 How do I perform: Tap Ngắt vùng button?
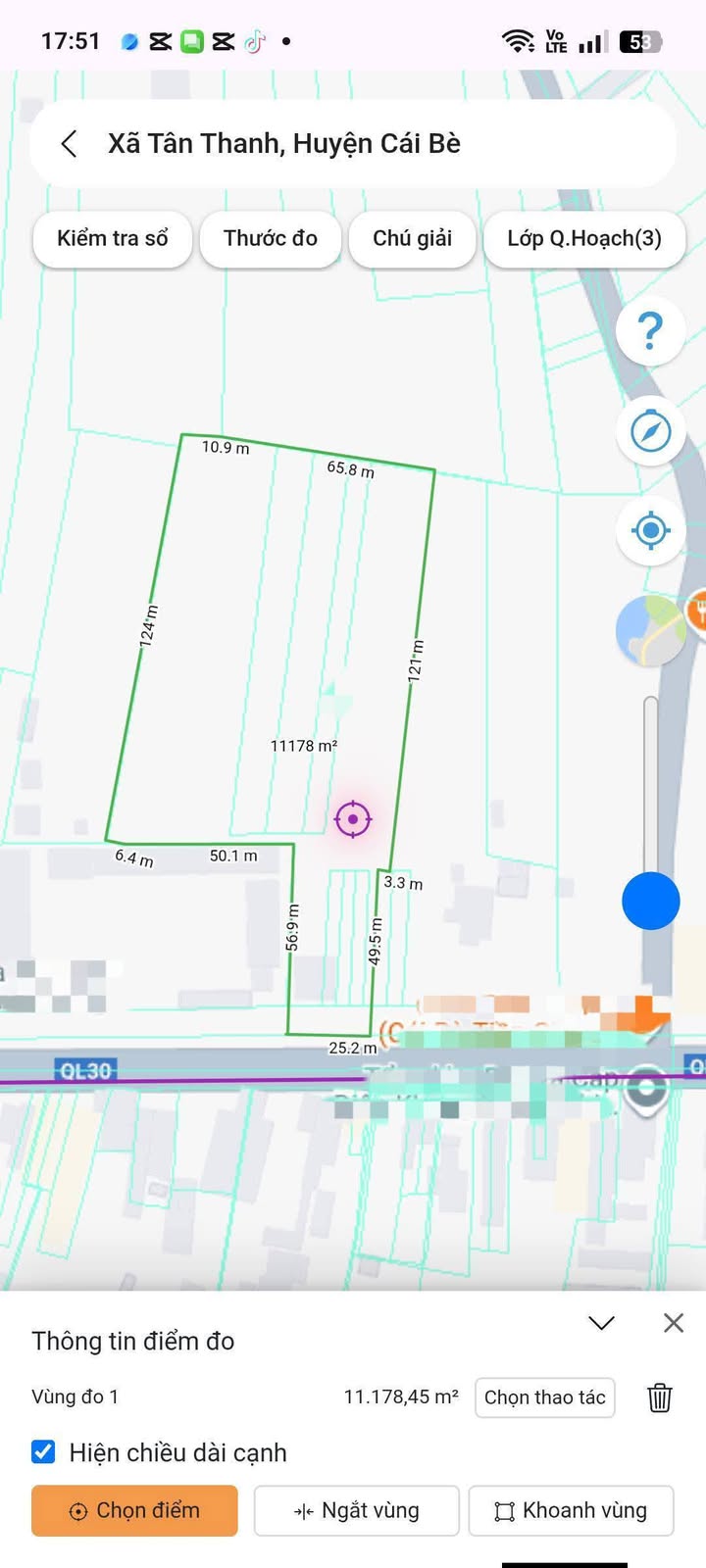tap(357, 1510)
